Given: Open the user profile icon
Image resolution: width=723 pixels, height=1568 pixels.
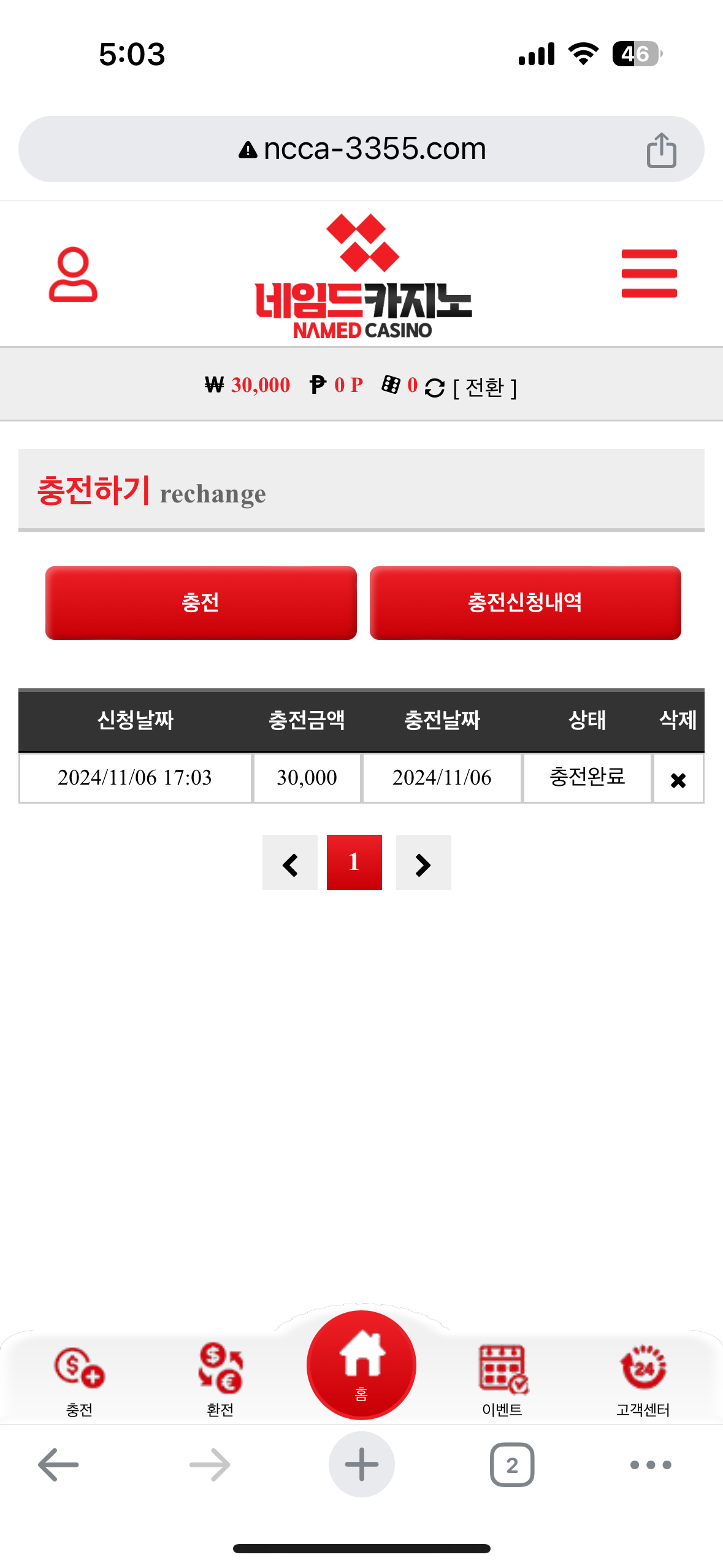Looking at the screenshot, I should click(x=73, y=274).
